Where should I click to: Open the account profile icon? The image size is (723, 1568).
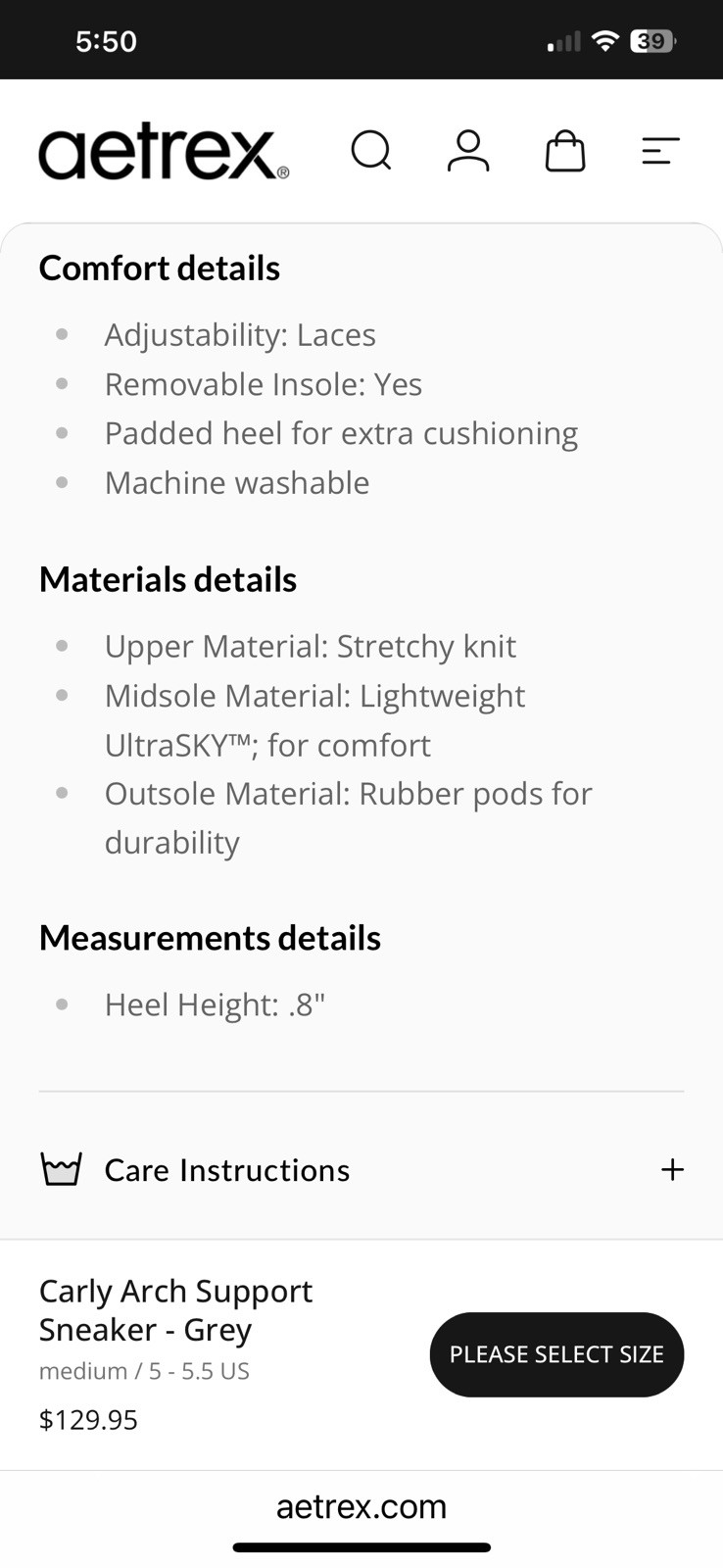tap(468, 151)
